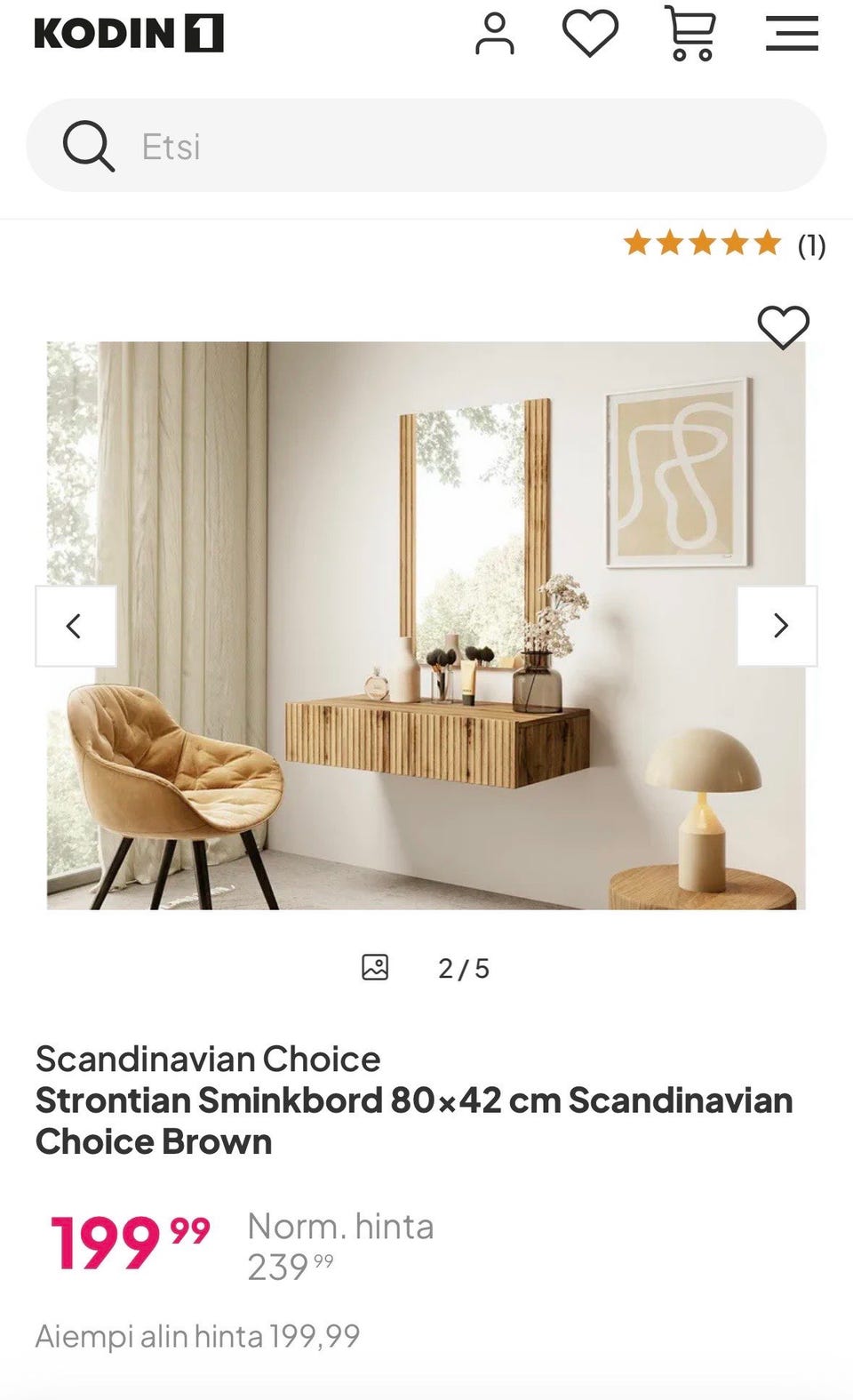The image size is (853, 1400).
Task: Expand the navigation via the menu button
Action: click(x=791, y=33)
